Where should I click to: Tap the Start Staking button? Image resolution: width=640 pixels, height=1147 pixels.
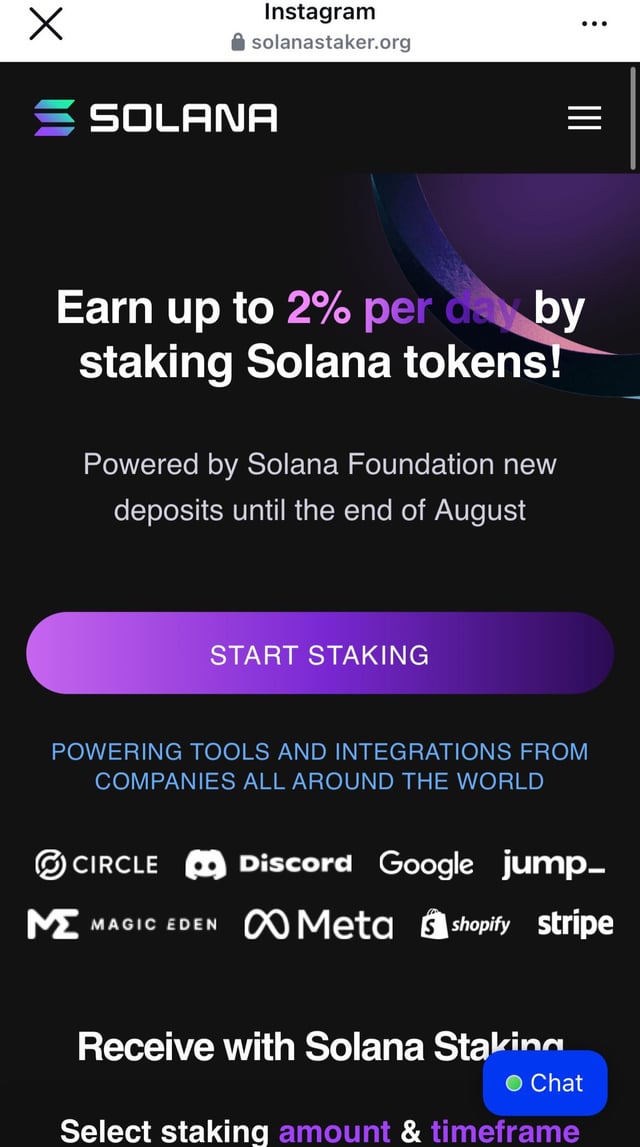click(320, 654)
